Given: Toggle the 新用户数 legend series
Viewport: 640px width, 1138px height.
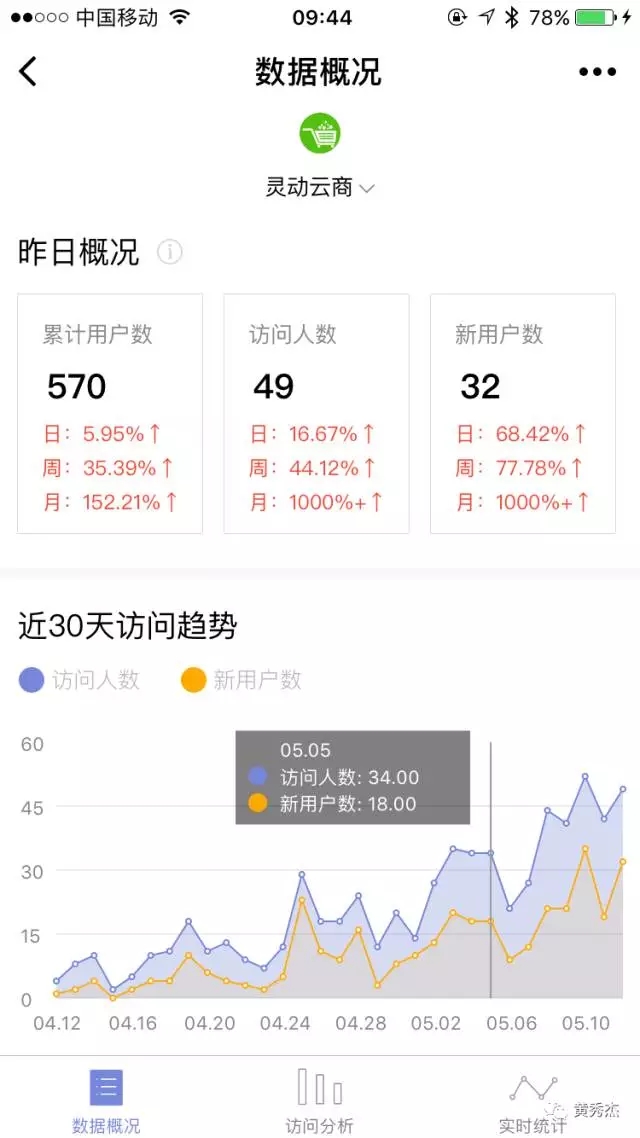Looking at the screenshot, I should 241,680.
